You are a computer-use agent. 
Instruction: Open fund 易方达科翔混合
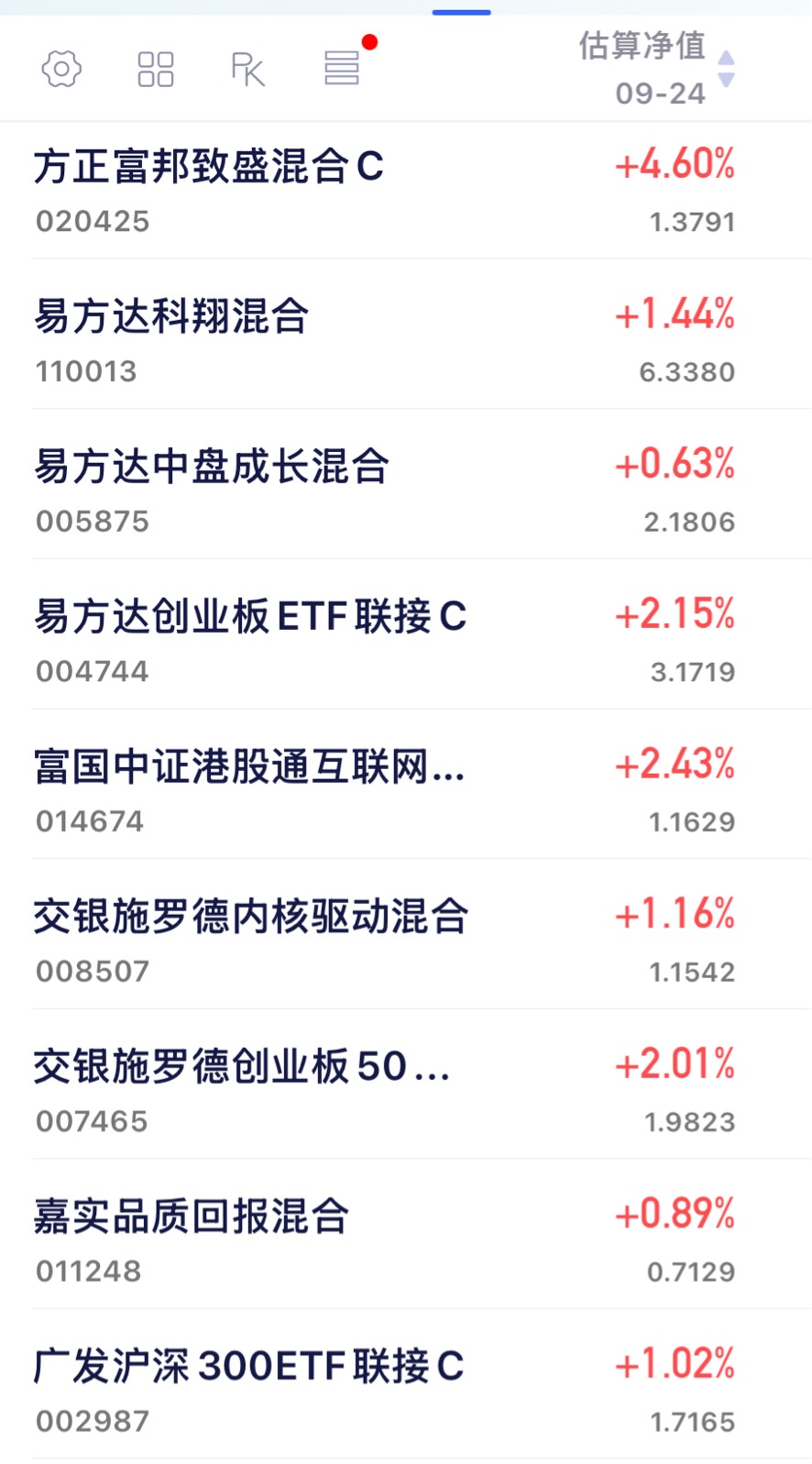(x=406, y=335)
